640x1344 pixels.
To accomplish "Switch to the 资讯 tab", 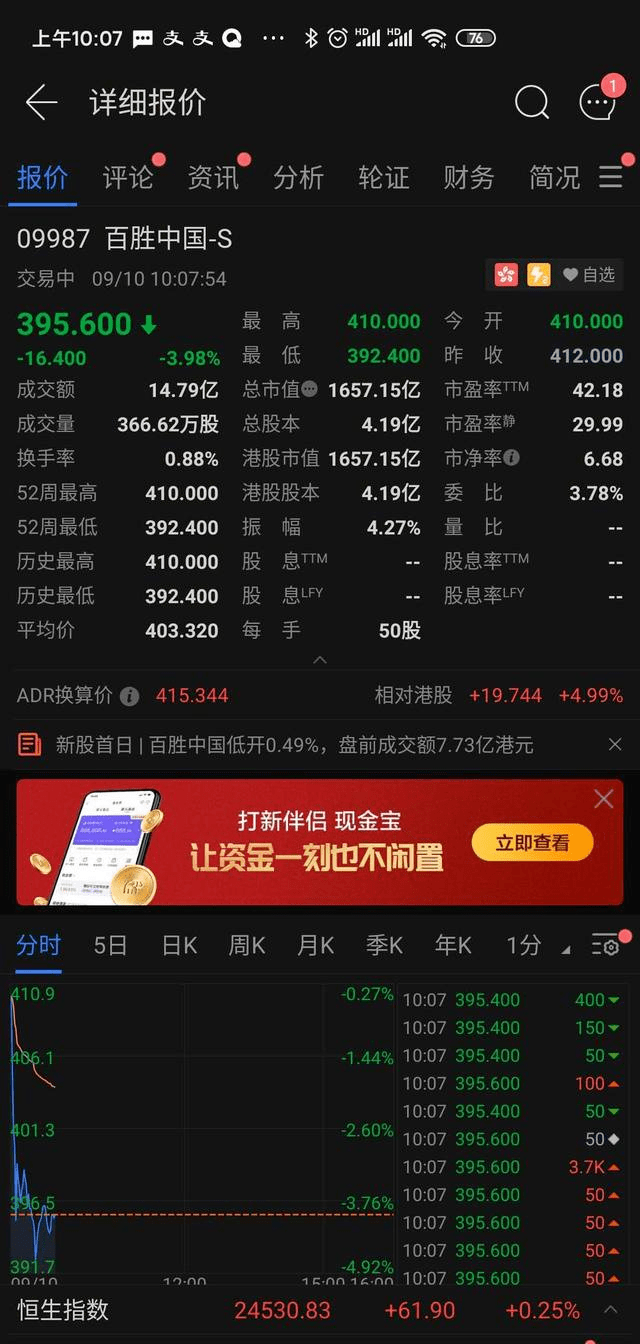I will click(213, 178).
